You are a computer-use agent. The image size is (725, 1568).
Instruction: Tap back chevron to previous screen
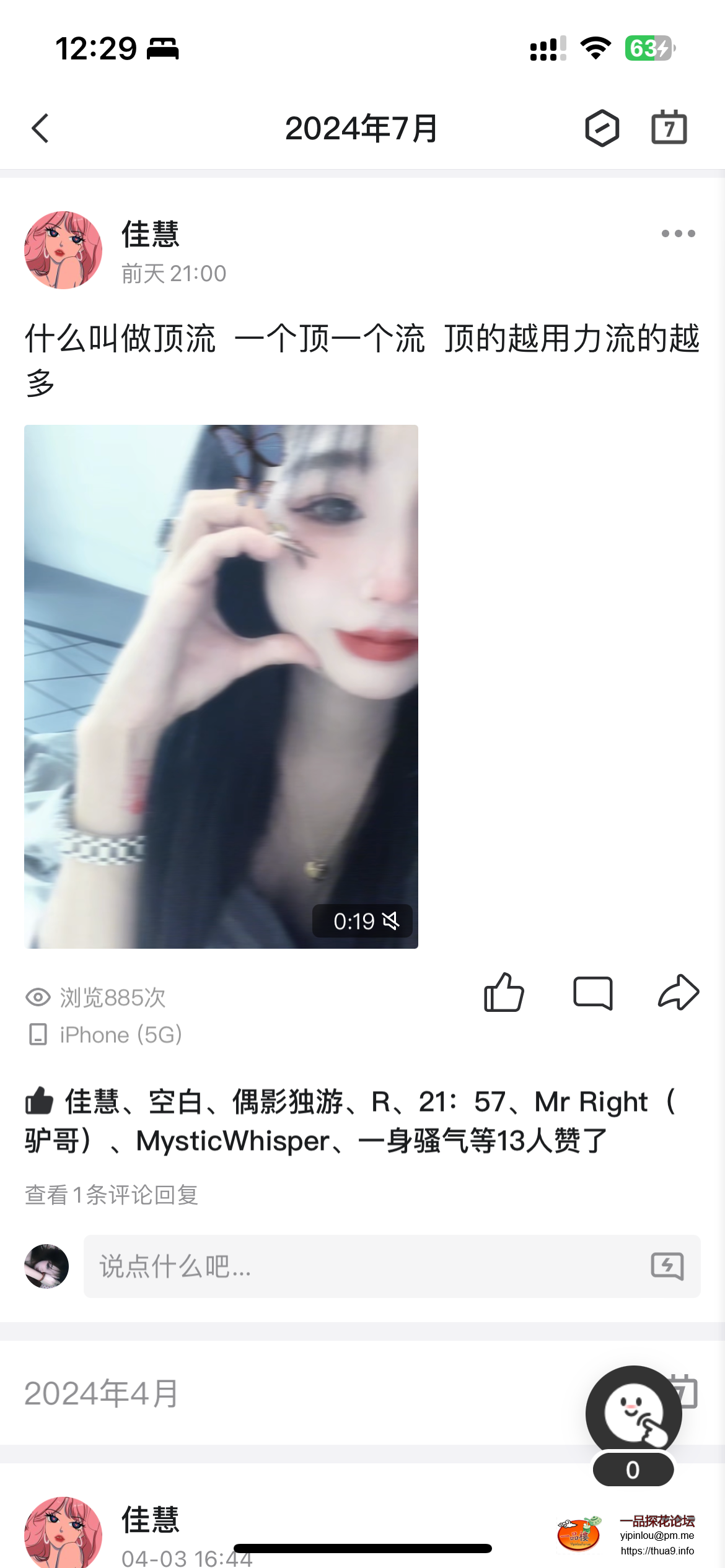click(40, 128)
